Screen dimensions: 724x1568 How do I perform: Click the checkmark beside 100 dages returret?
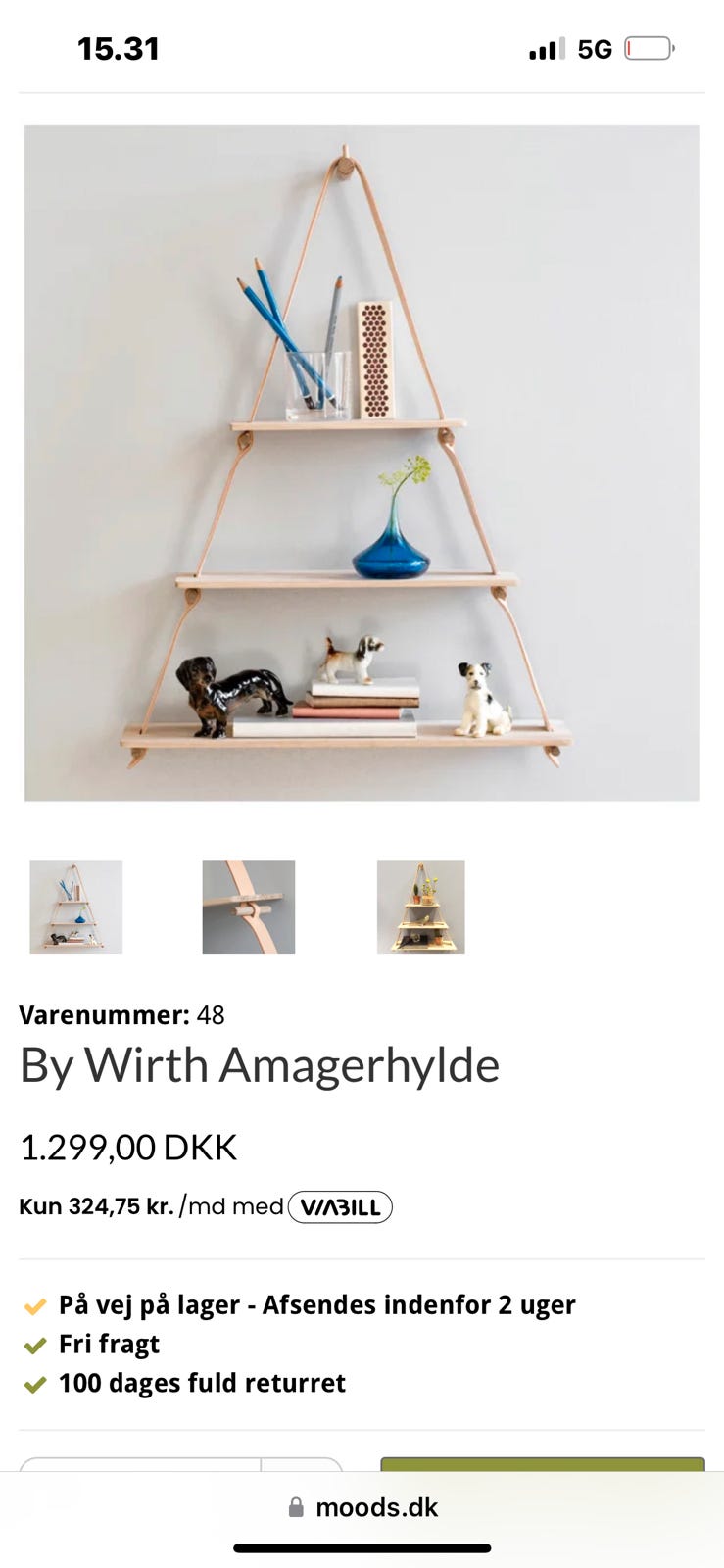click(x=33, y=1383)
